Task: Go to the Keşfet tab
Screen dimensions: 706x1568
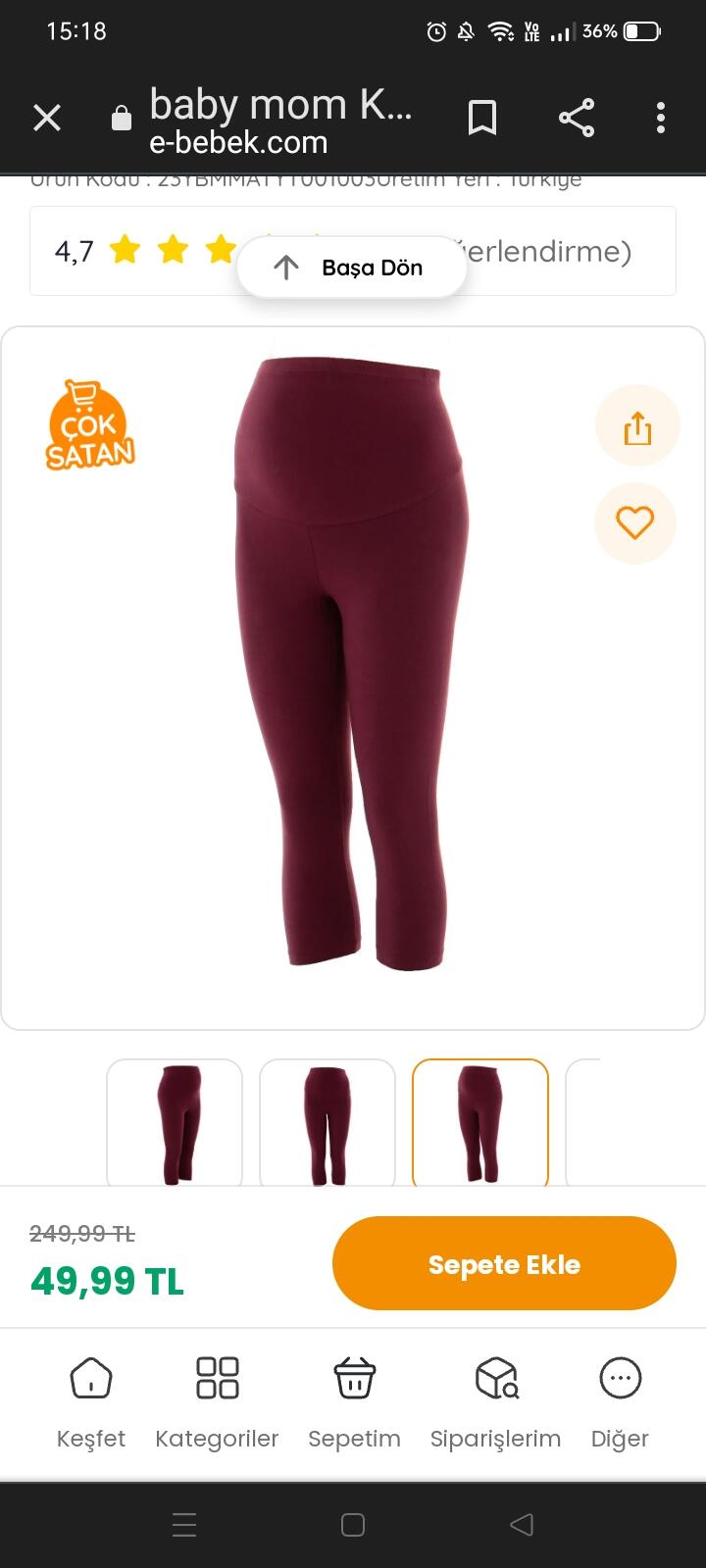Action: (x=91, y=1403)
